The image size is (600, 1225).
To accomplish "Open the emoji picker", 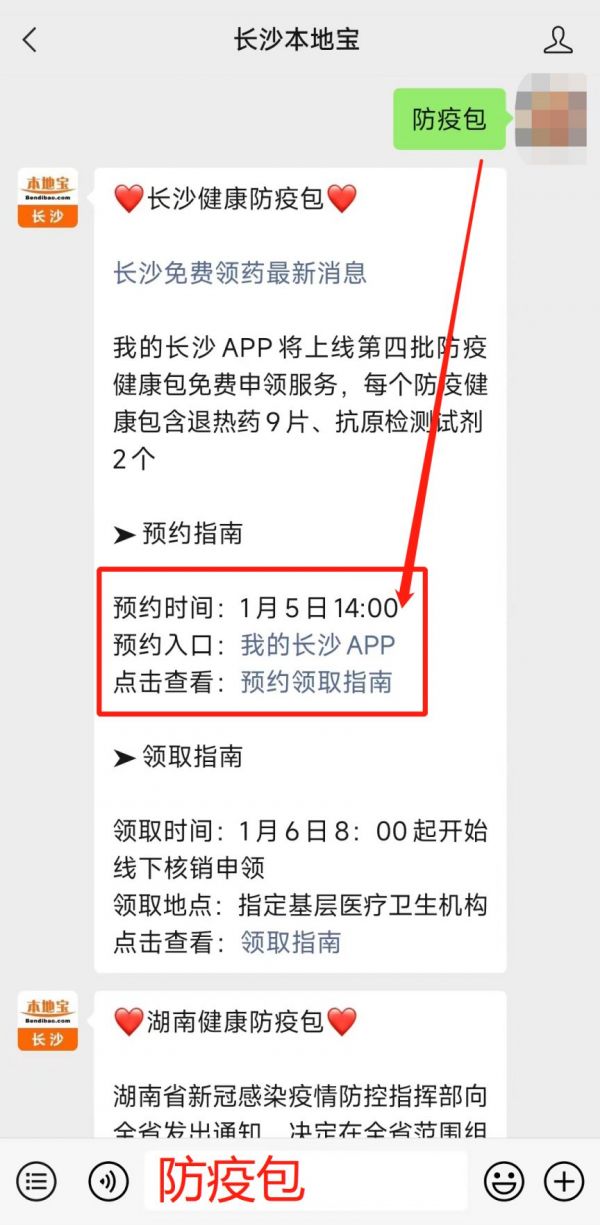I will [504, 1182].
